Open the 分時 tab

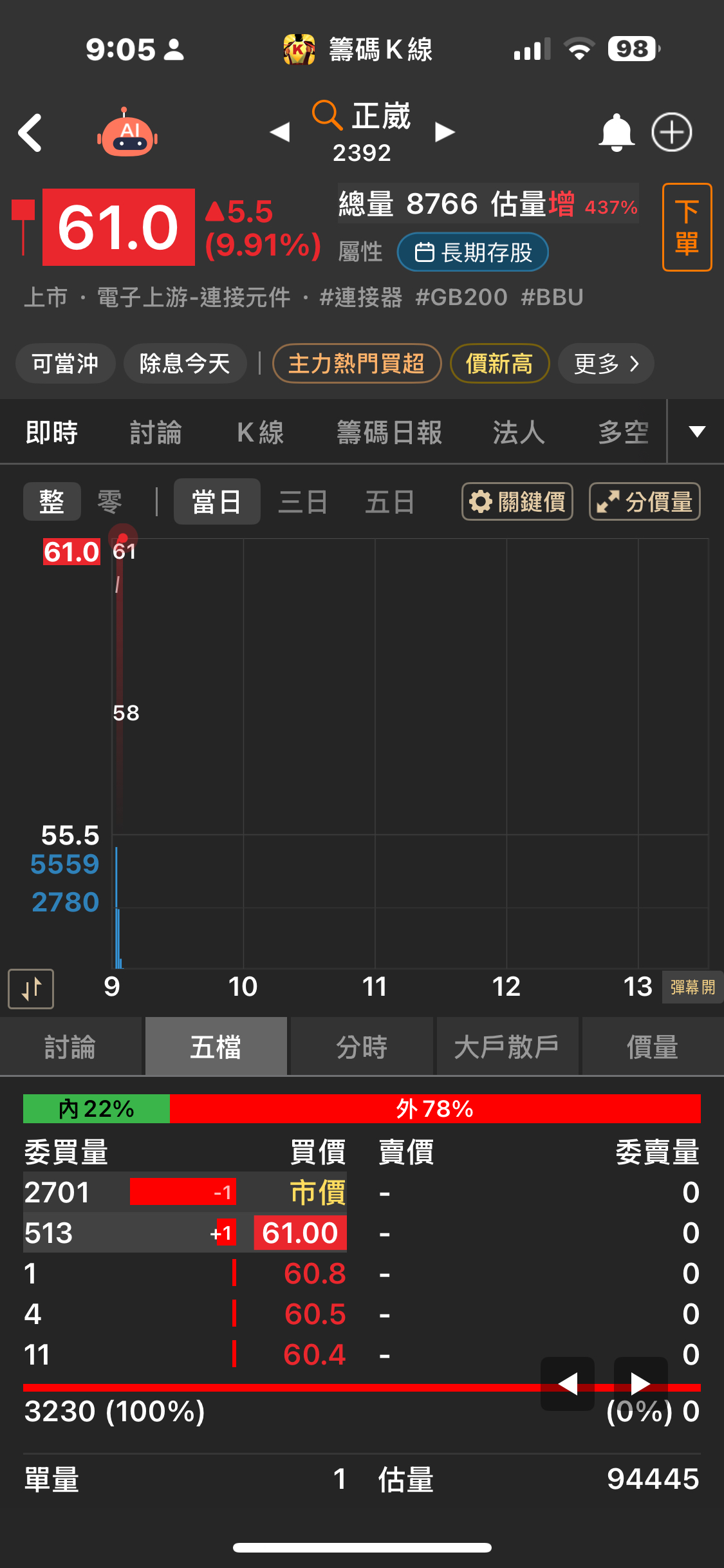pos(362,1047)
